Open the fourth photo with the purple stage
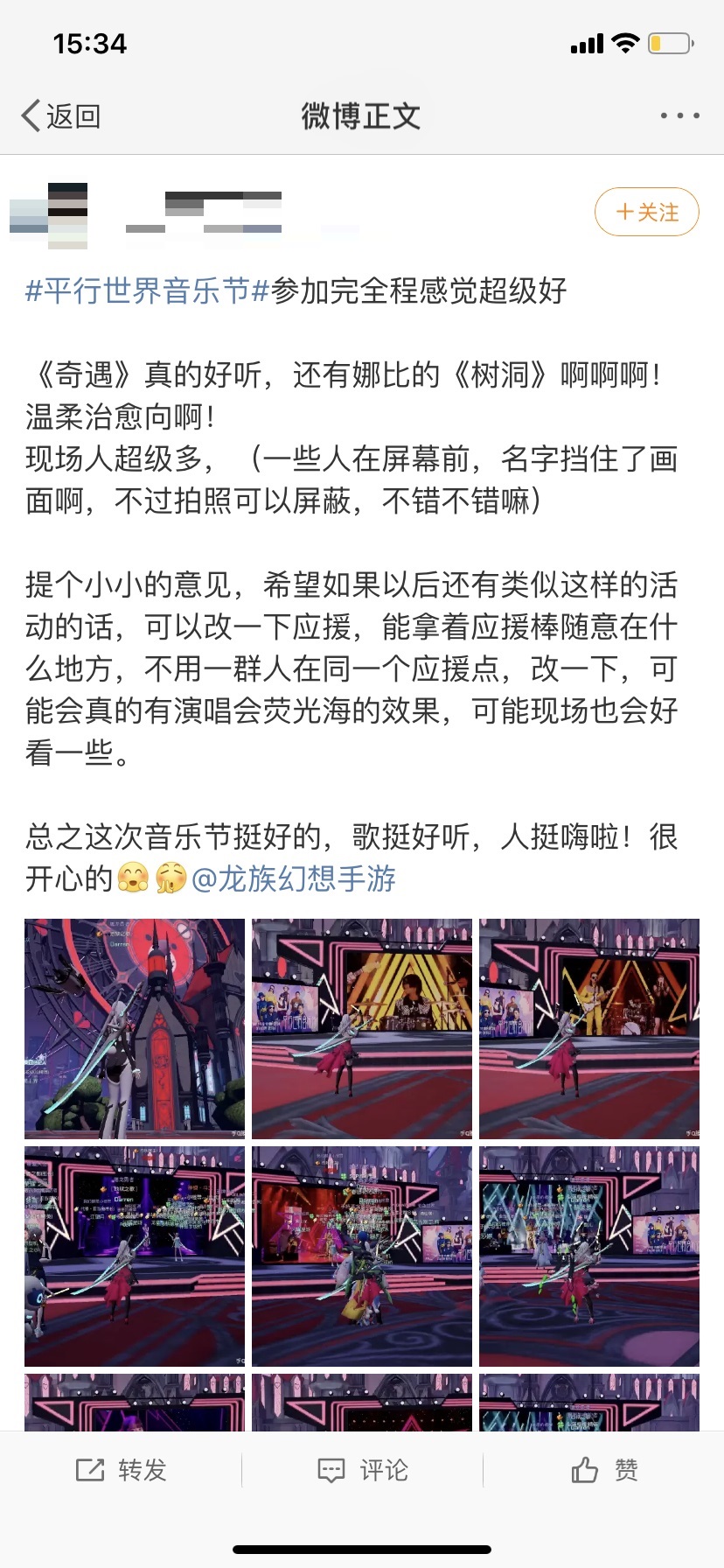This screenshot has height=1568, width=724. (135, 1256)
